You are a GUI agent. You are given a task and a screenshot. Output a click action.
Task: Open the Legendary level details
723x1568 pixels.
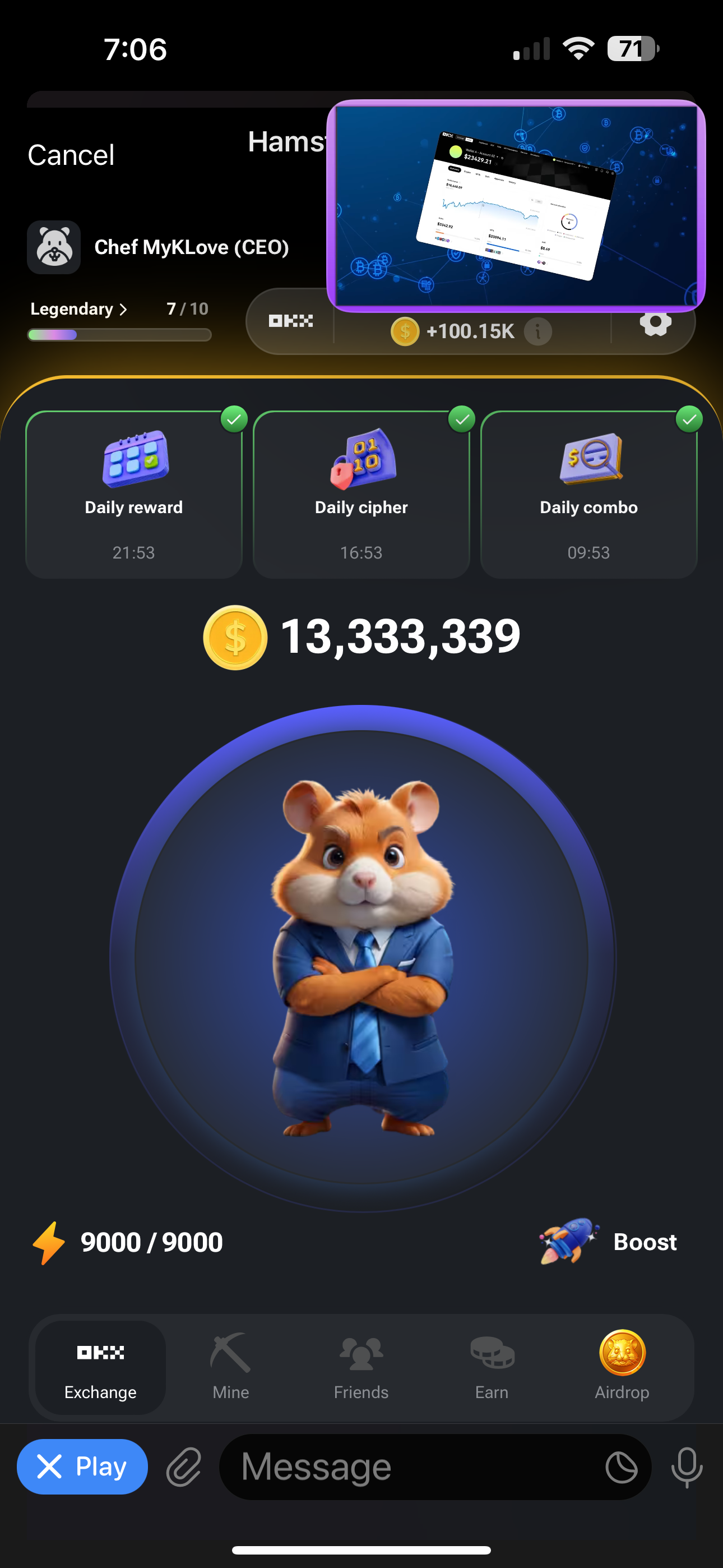pos(79,309)
